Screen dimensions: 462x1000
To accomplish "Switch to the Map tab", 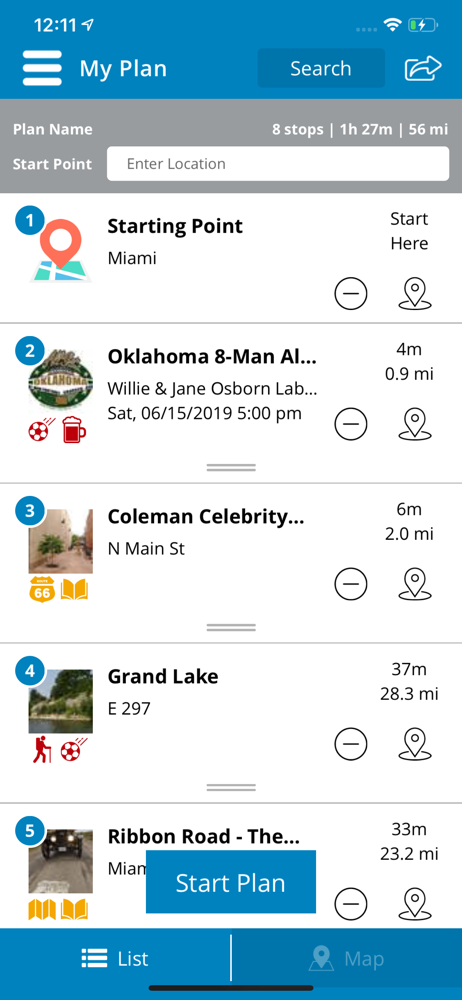I will pos(347,959).
